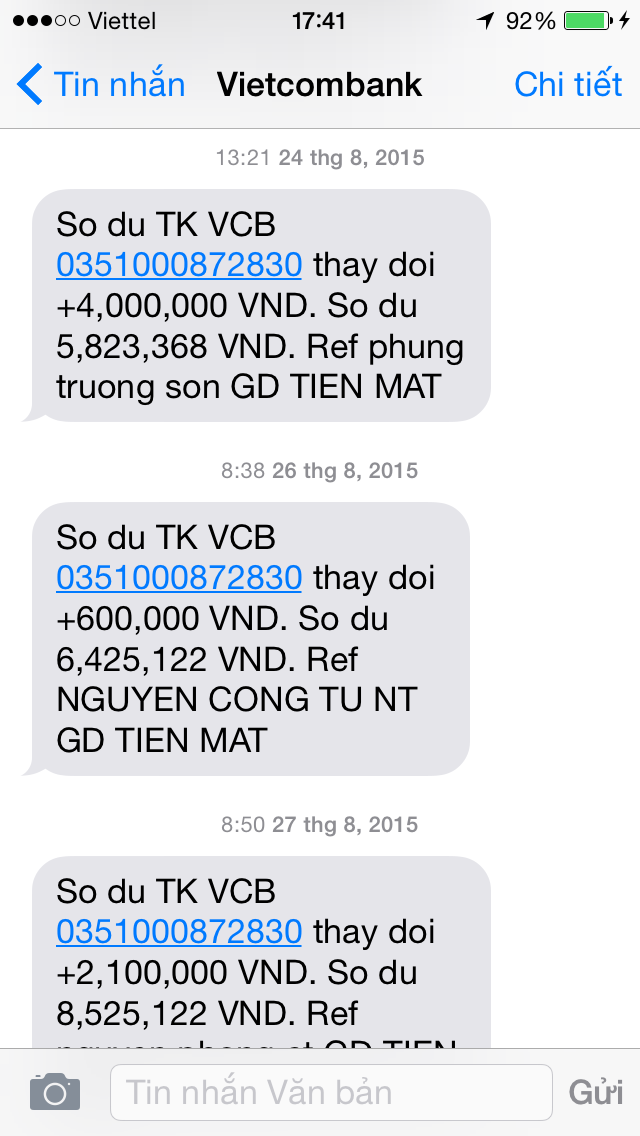Tap account number link in 27 thg 8 message
Image resolution: width=640 pixels, height=1136 pixels.
pos(179,932)
